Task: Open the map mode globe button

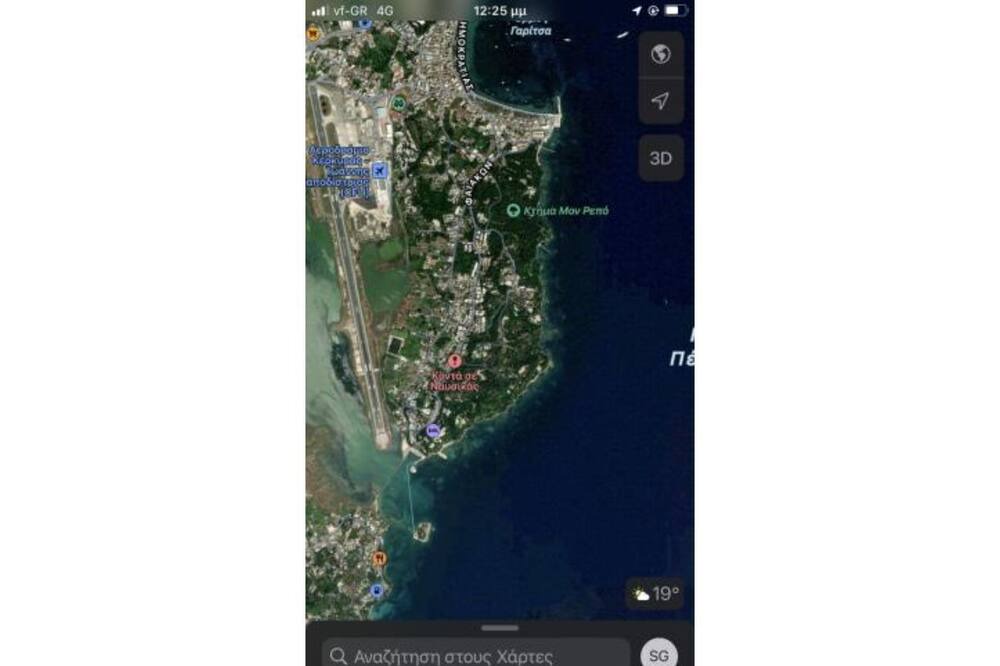Action: (x=660, y=55)
